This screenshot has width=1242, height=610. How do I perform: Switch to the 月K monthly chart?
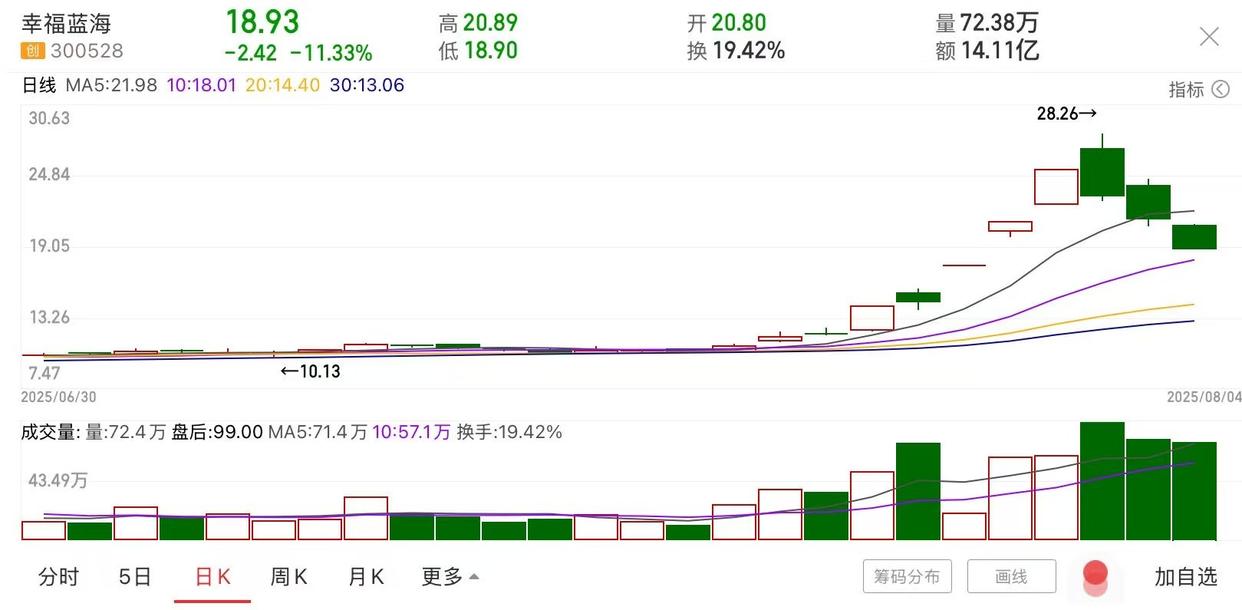(366, 577)
